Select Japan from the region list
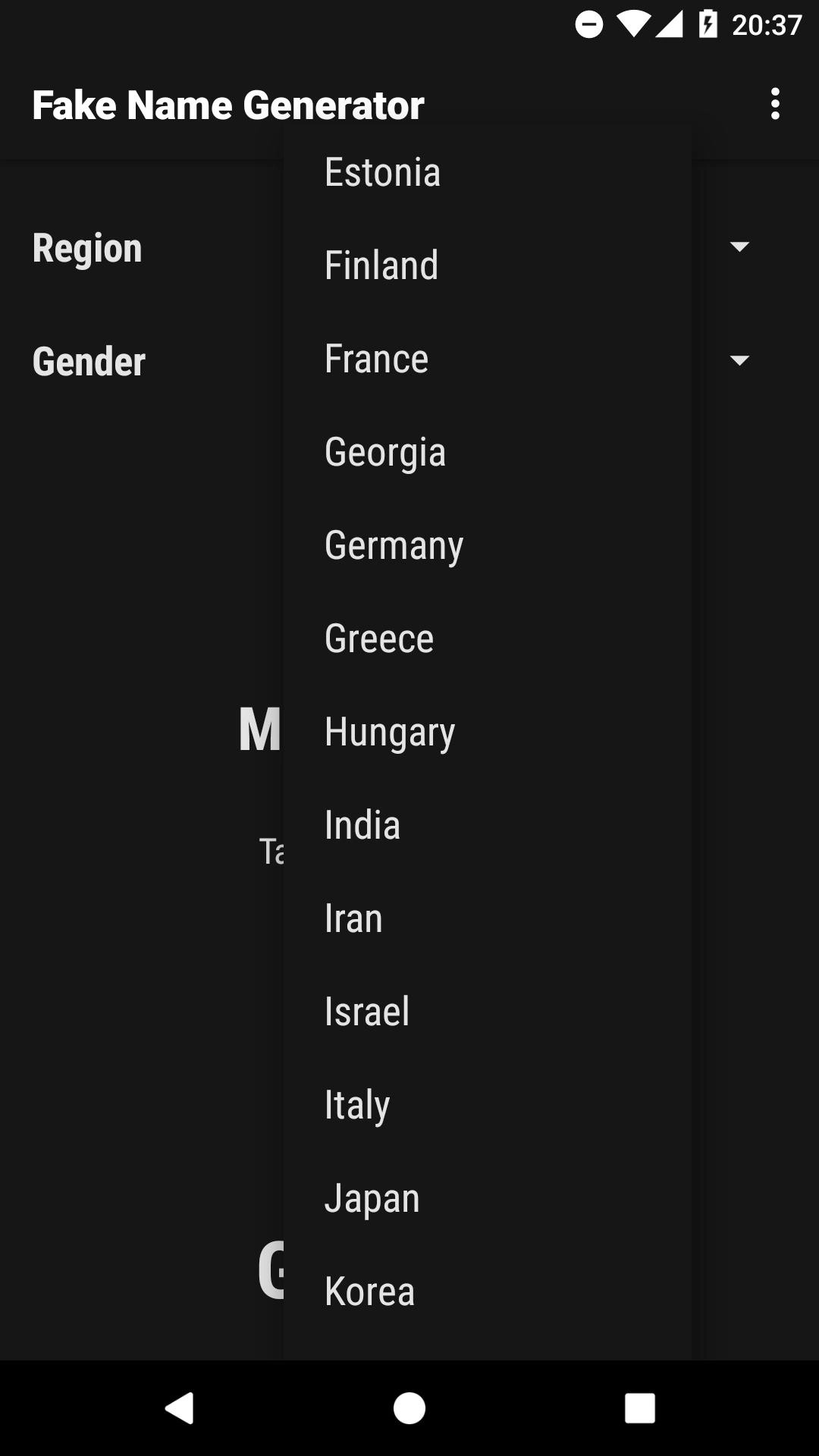The width and height of the screenshot is (819, 1456). coord(487,1198)
